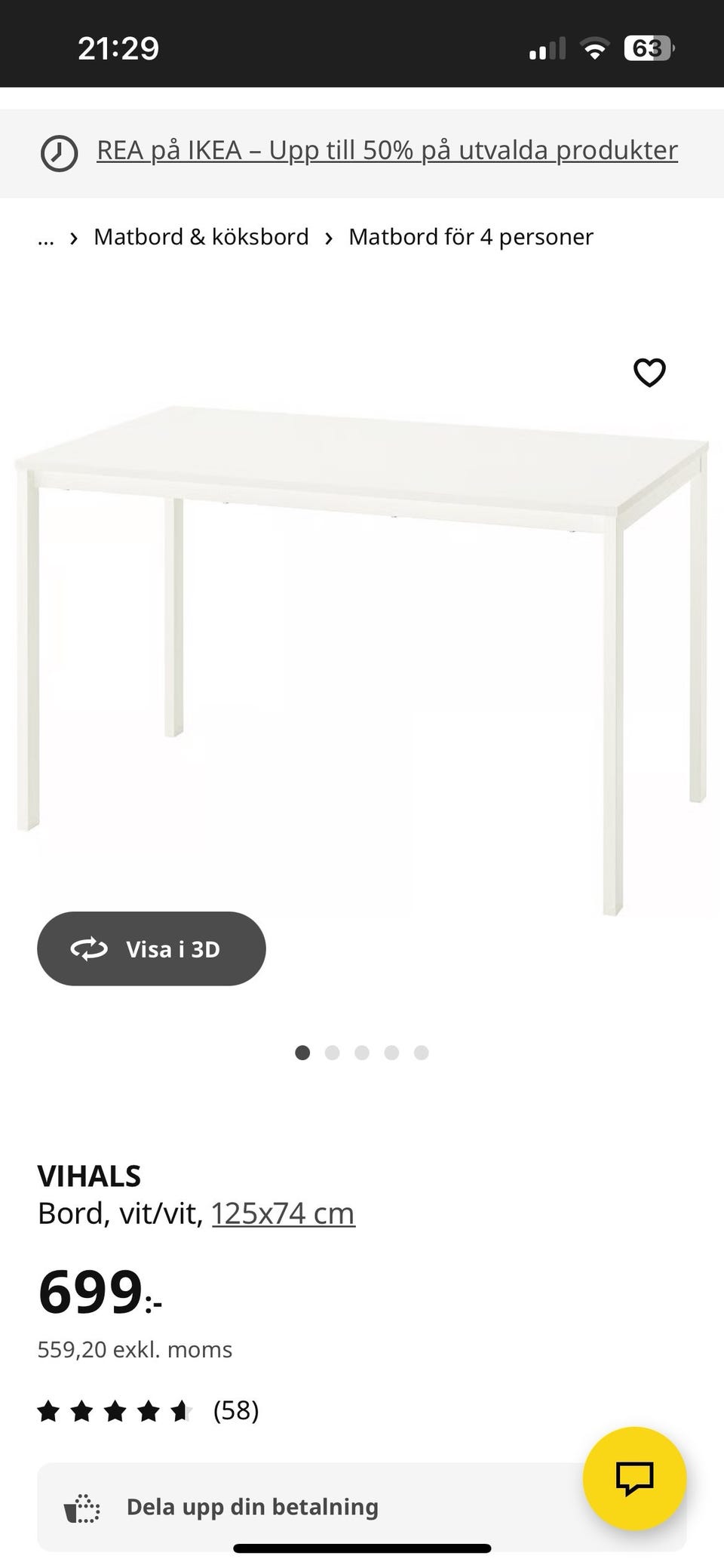This screenshot has width=724, height=1568.
Task: Select the second carousel dot
Action: (x=333, y=1053)
